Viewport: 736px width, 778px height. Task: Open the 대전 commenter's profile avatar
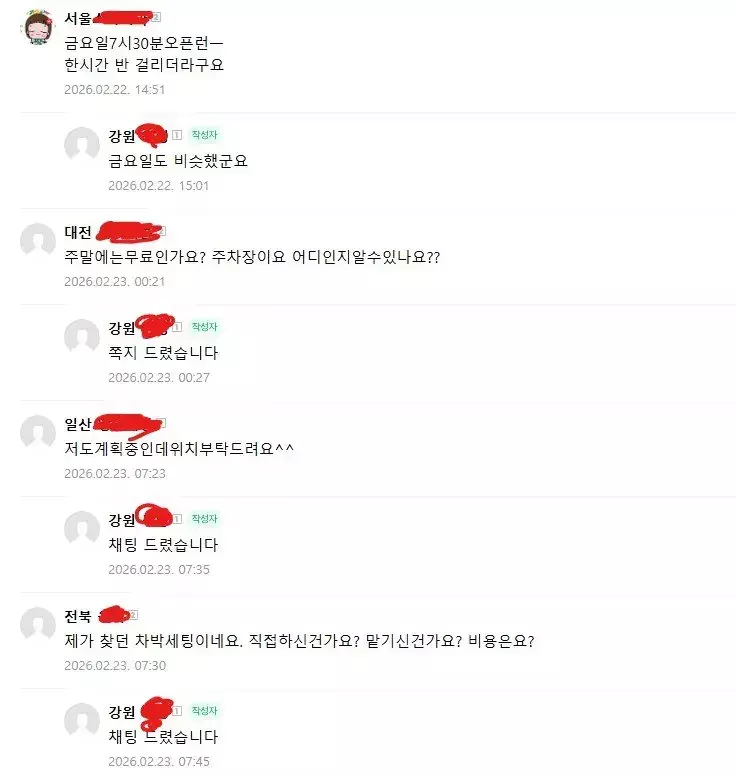point(38,241)
